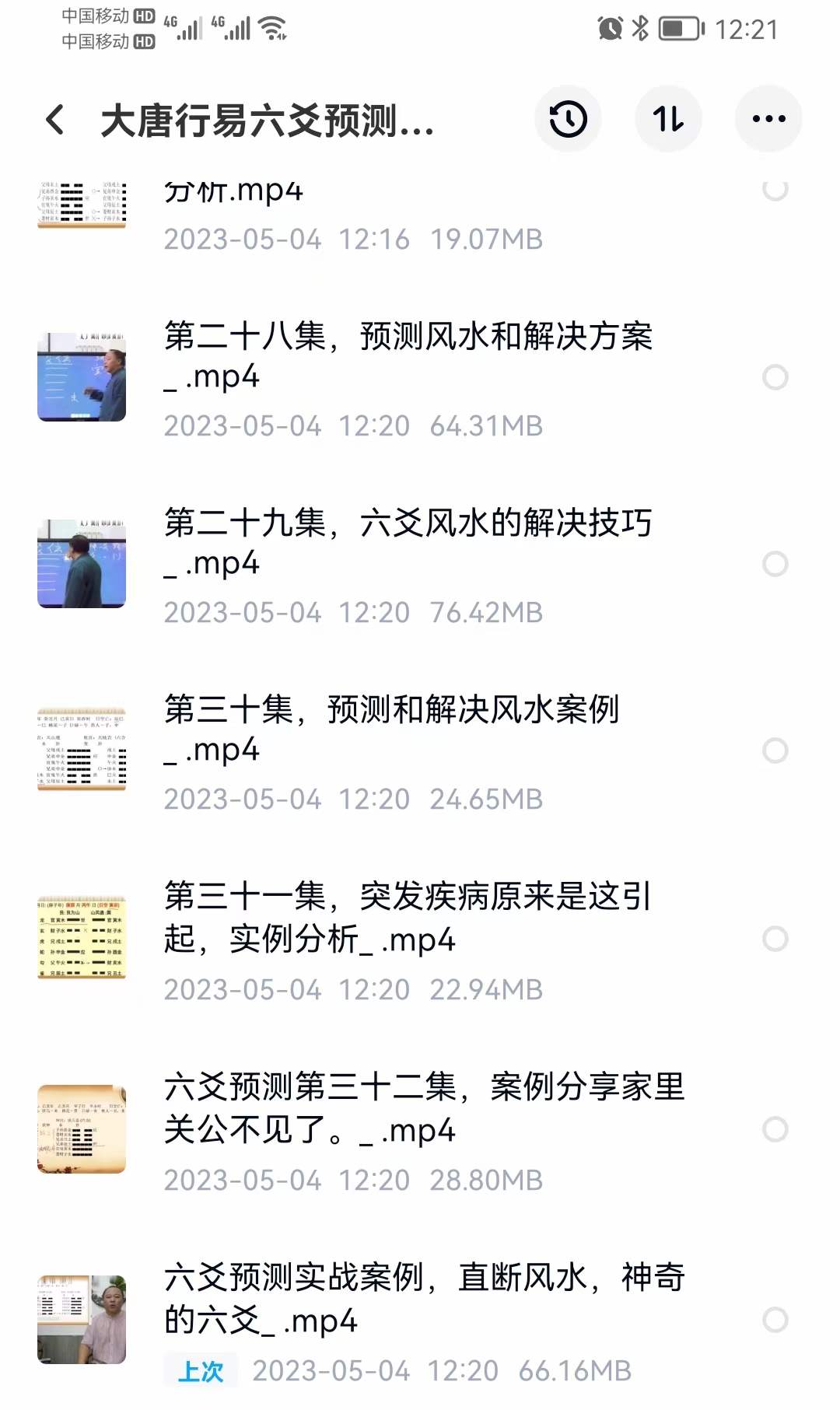Tick the circle beside 第三十集 file
The image size is (840, 1410).
point(775,750)
